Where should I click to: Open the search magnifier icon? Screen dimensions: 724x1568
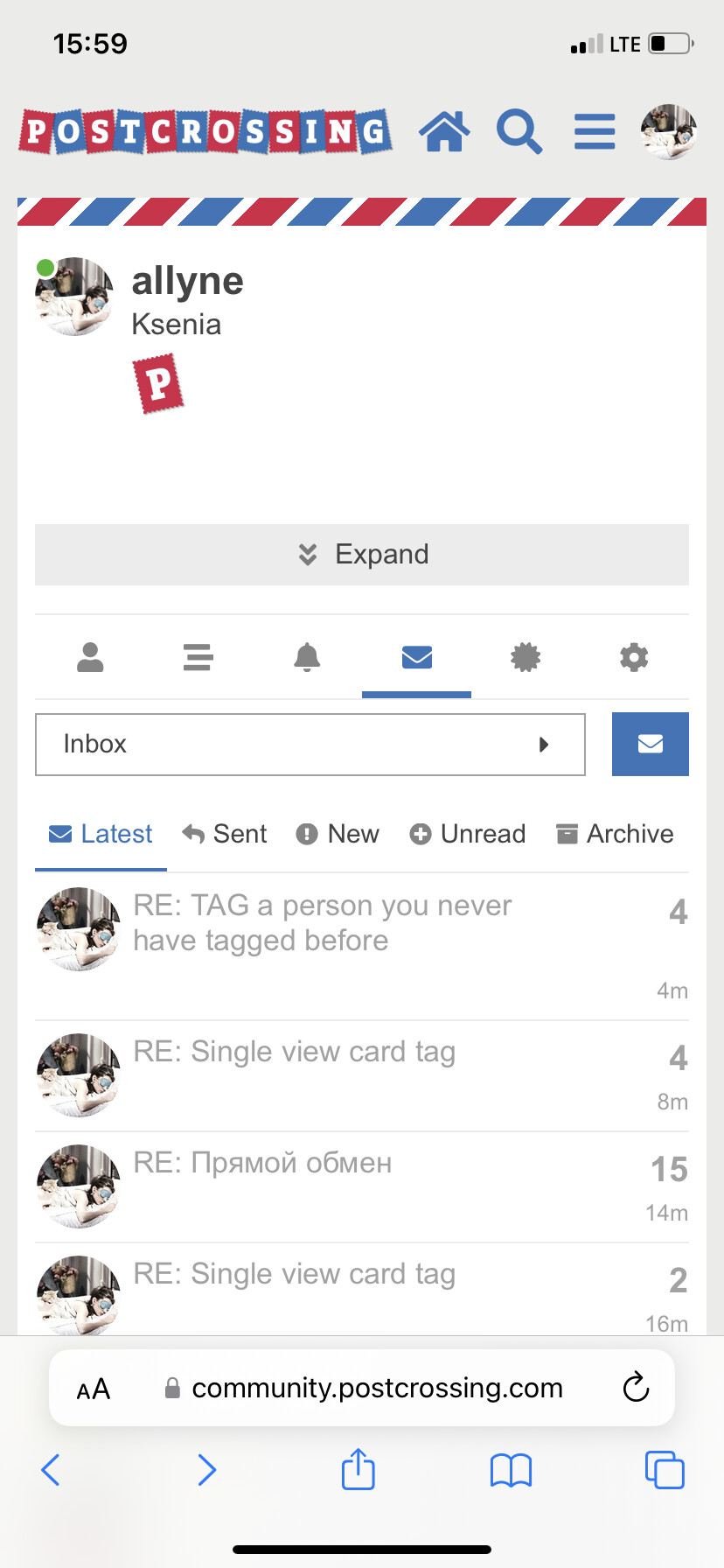pos(519,132)
